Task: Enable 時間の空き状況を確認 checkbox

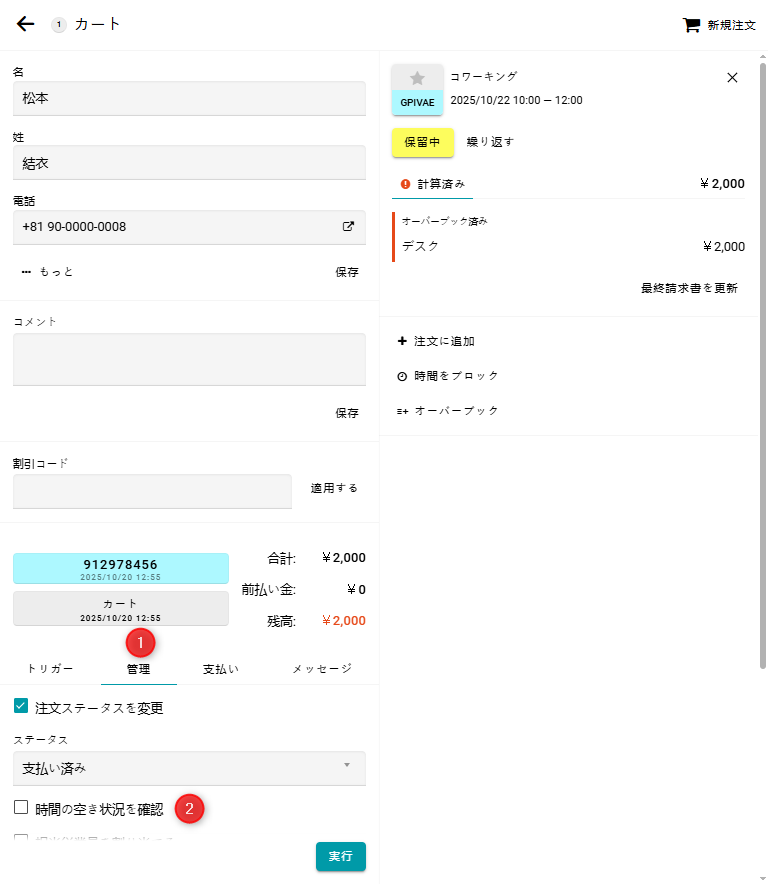Action: tap(21, 807)
